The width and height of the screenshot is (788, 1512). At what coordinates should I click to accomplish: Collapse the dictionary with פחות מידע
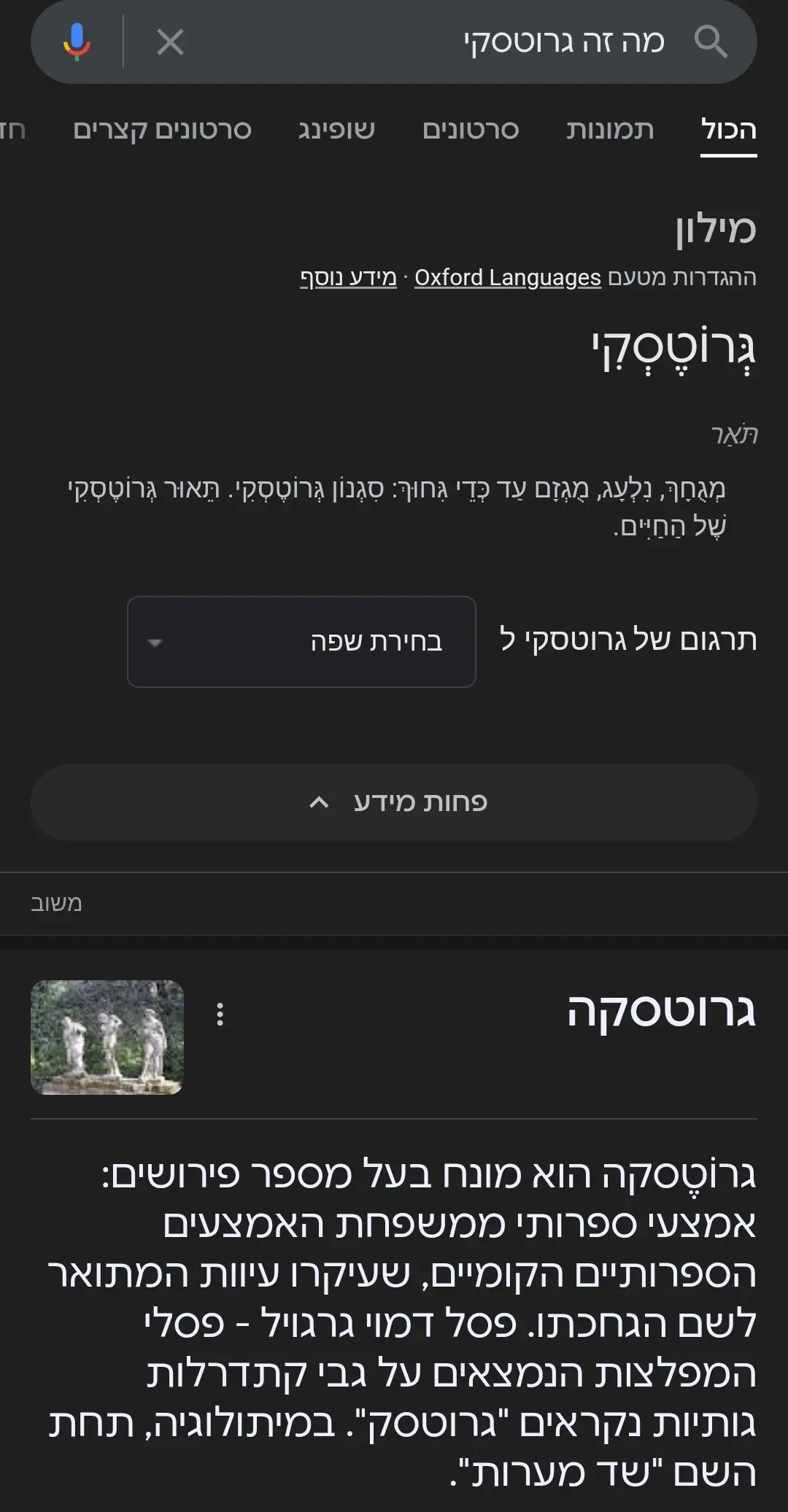tap(394, 802)
